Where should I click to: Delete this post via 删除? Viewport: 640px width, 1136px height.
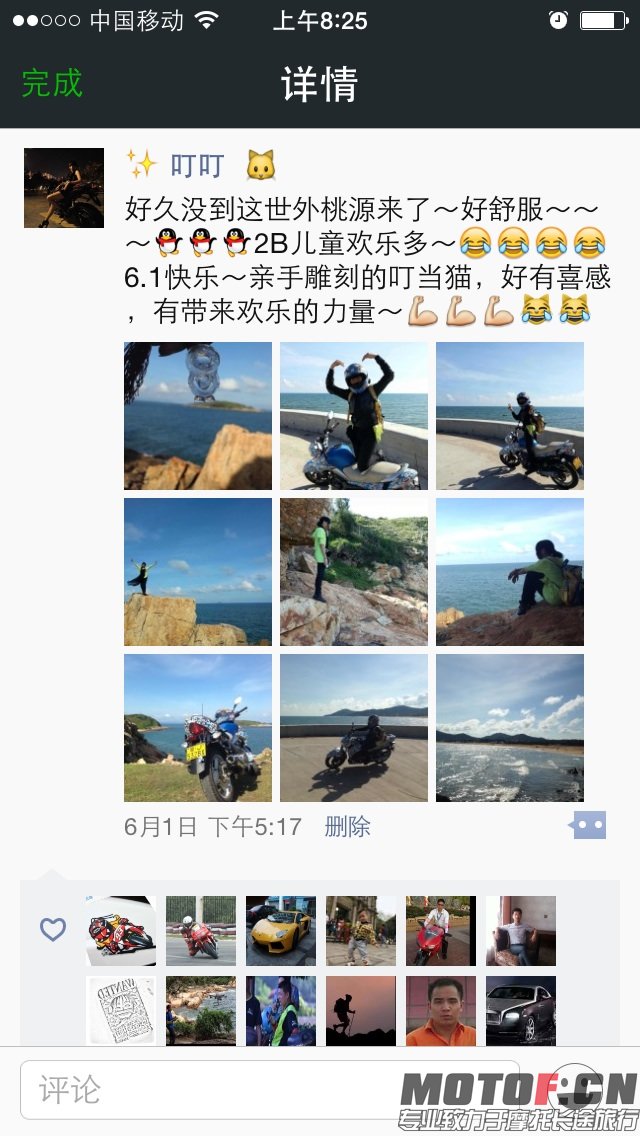point(347,827)
